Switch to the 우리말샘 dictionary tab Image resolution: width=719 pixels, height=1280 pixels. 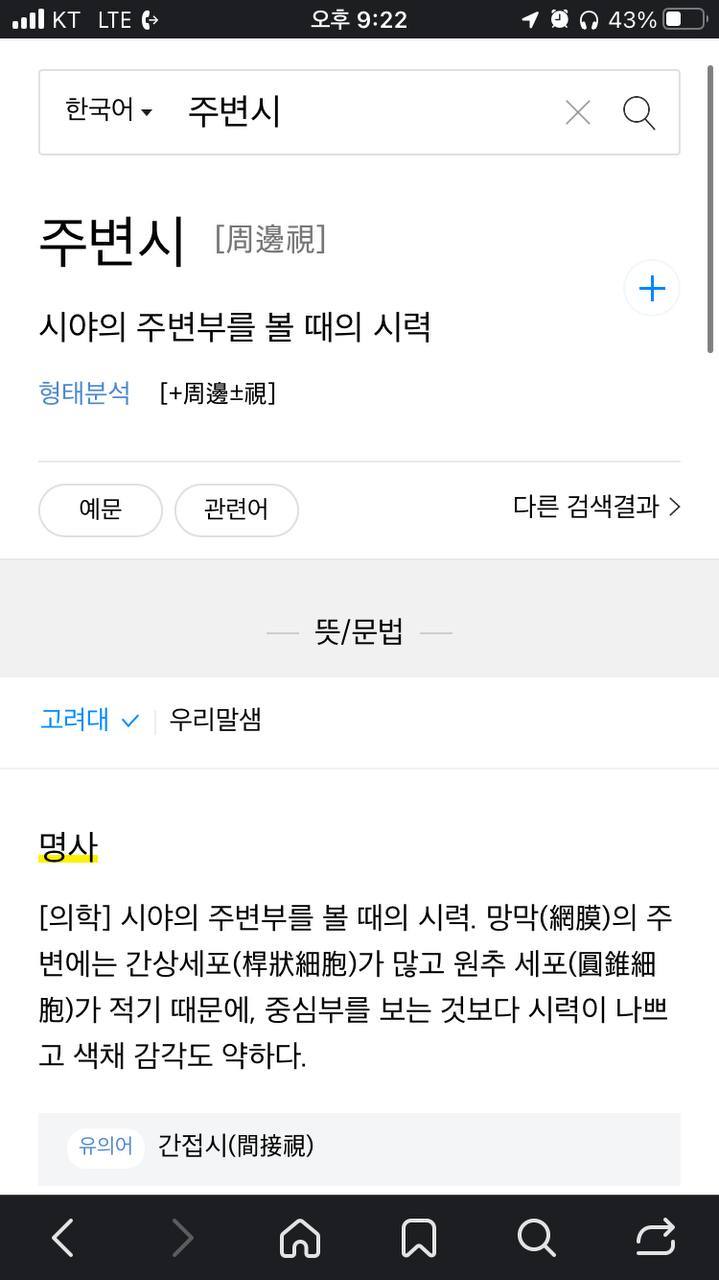pos(215,720)
